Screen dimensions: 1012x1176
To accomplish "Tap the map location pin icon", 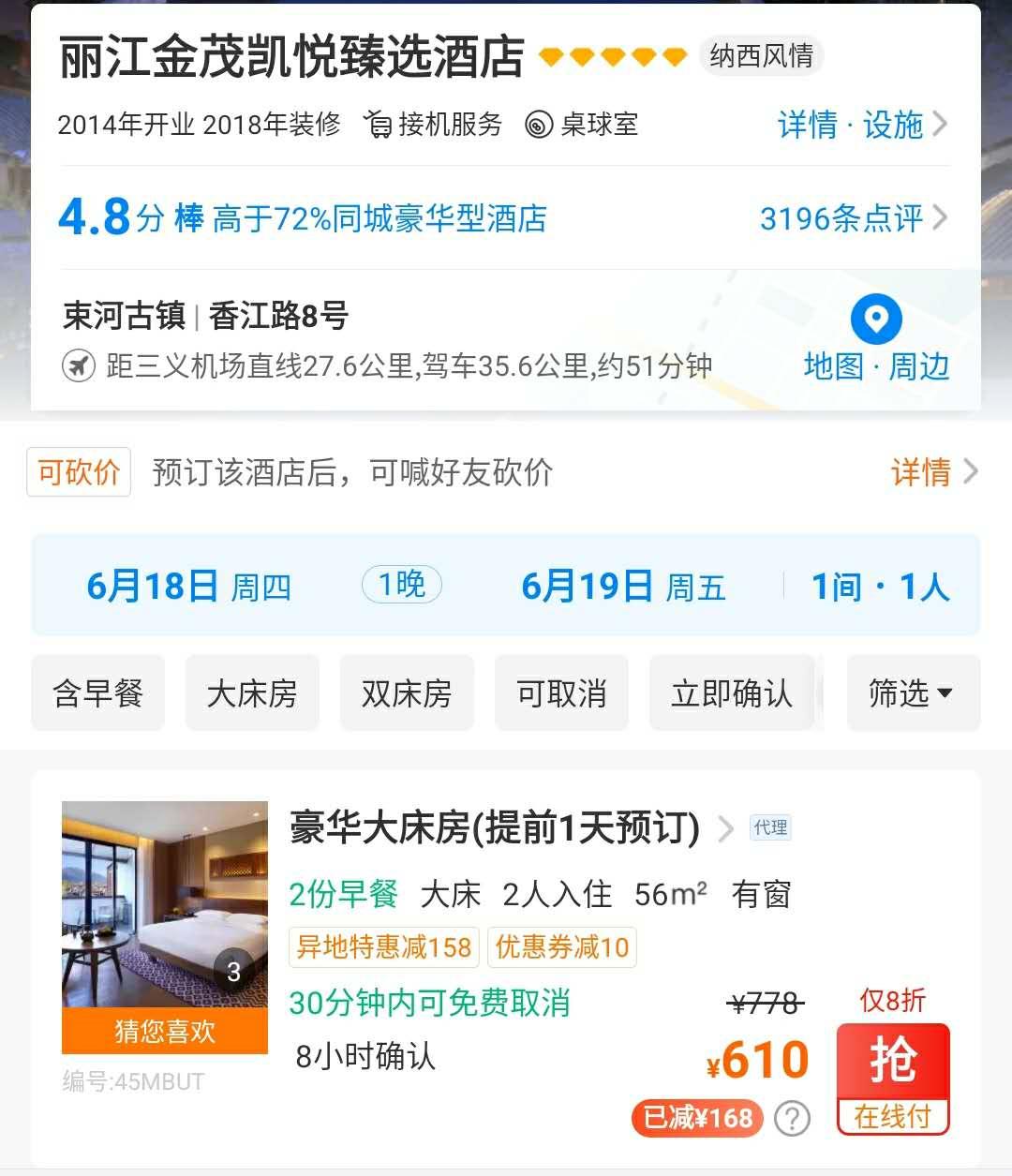I will tap(875, 320).
